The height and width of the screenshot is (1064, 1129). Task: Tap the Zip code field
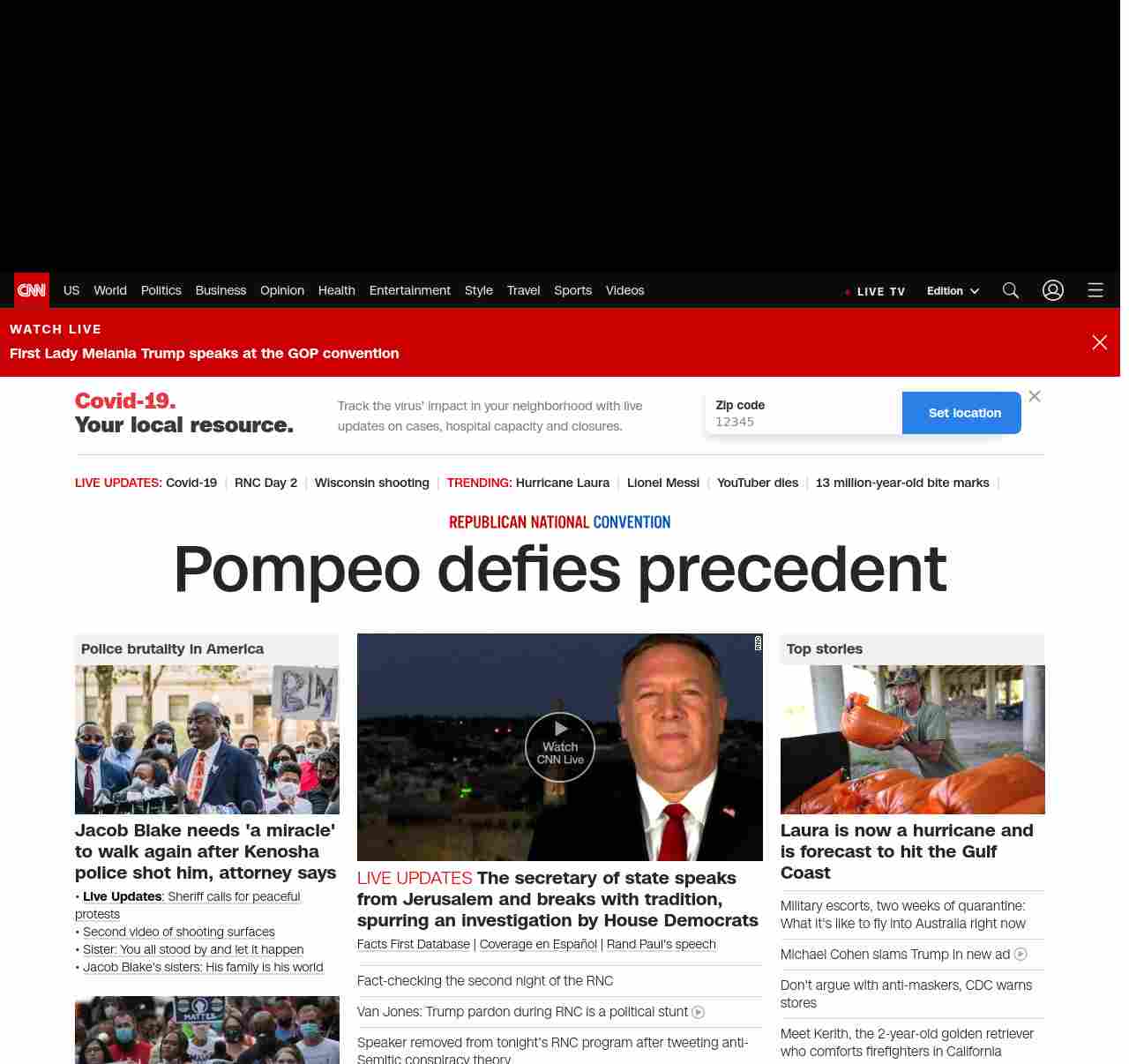coord(803,422)
